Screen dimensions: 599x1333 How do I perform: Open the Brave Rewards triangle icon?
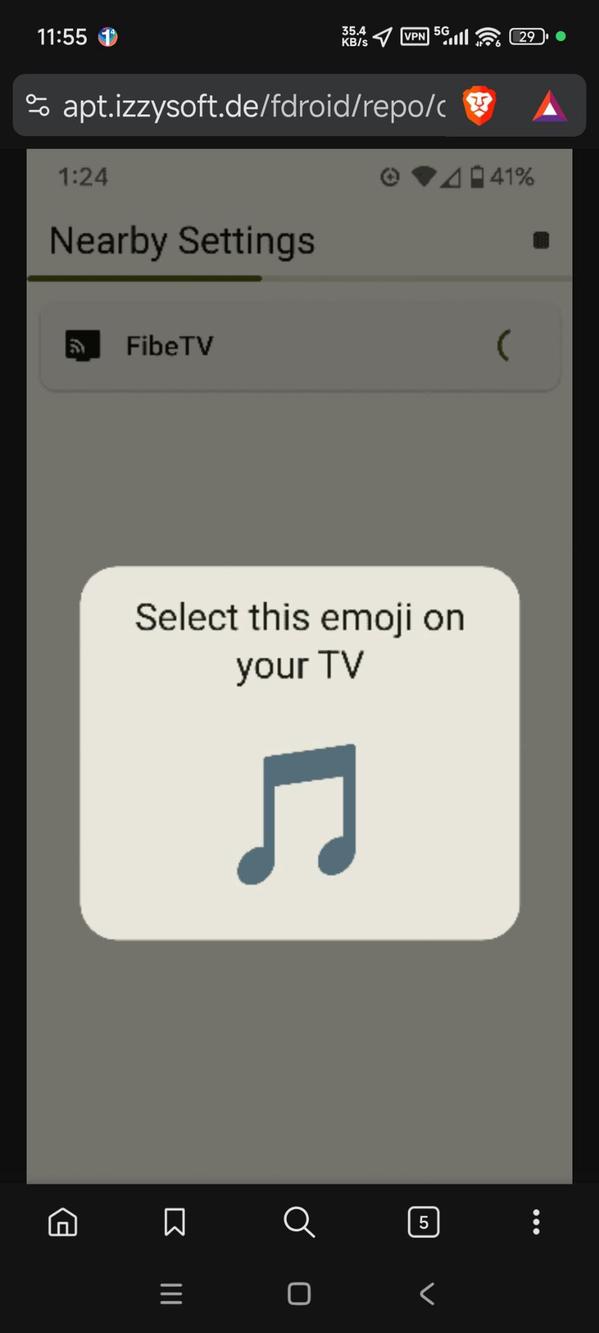point(549,106)
